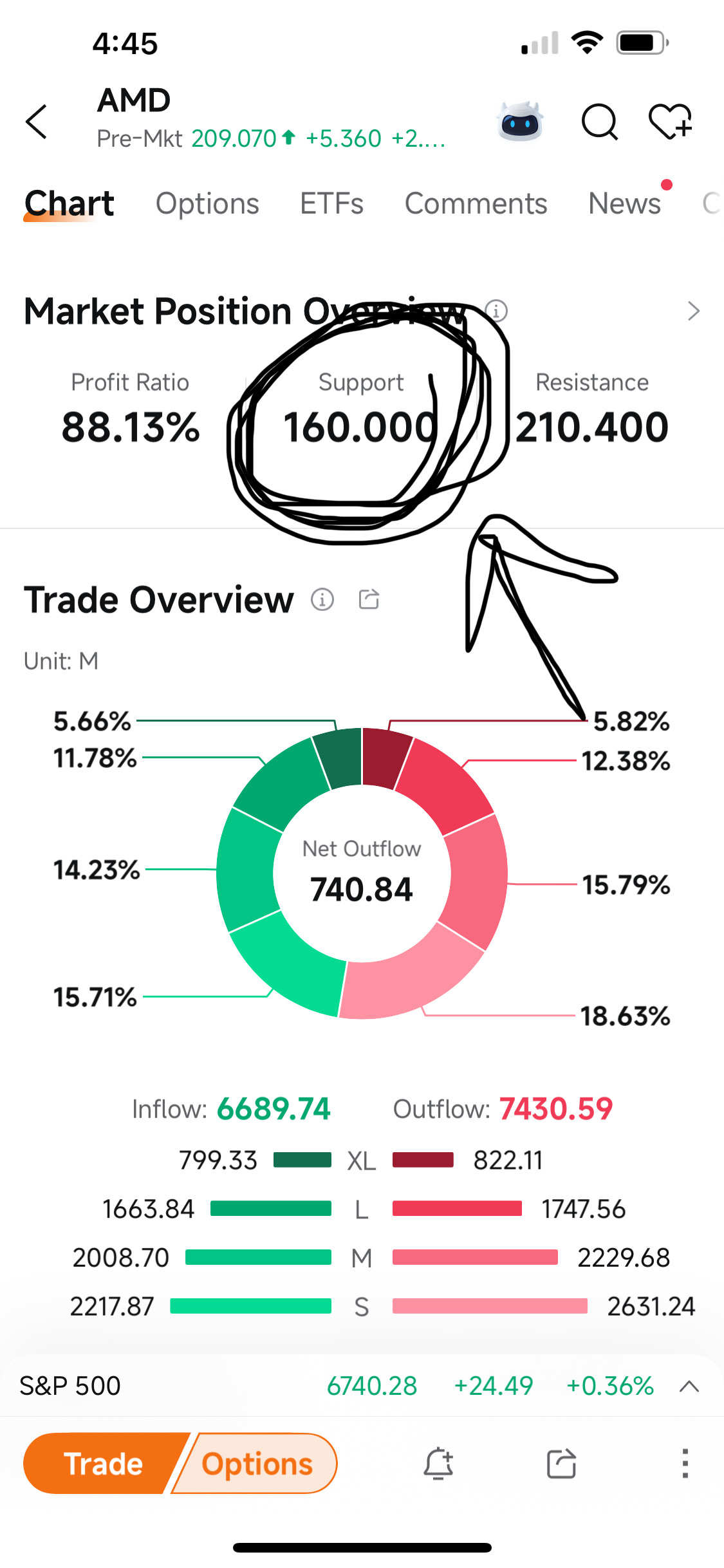The image size is (724, 1568).
Task: Open the Comments tab
Action: [476, 203]
